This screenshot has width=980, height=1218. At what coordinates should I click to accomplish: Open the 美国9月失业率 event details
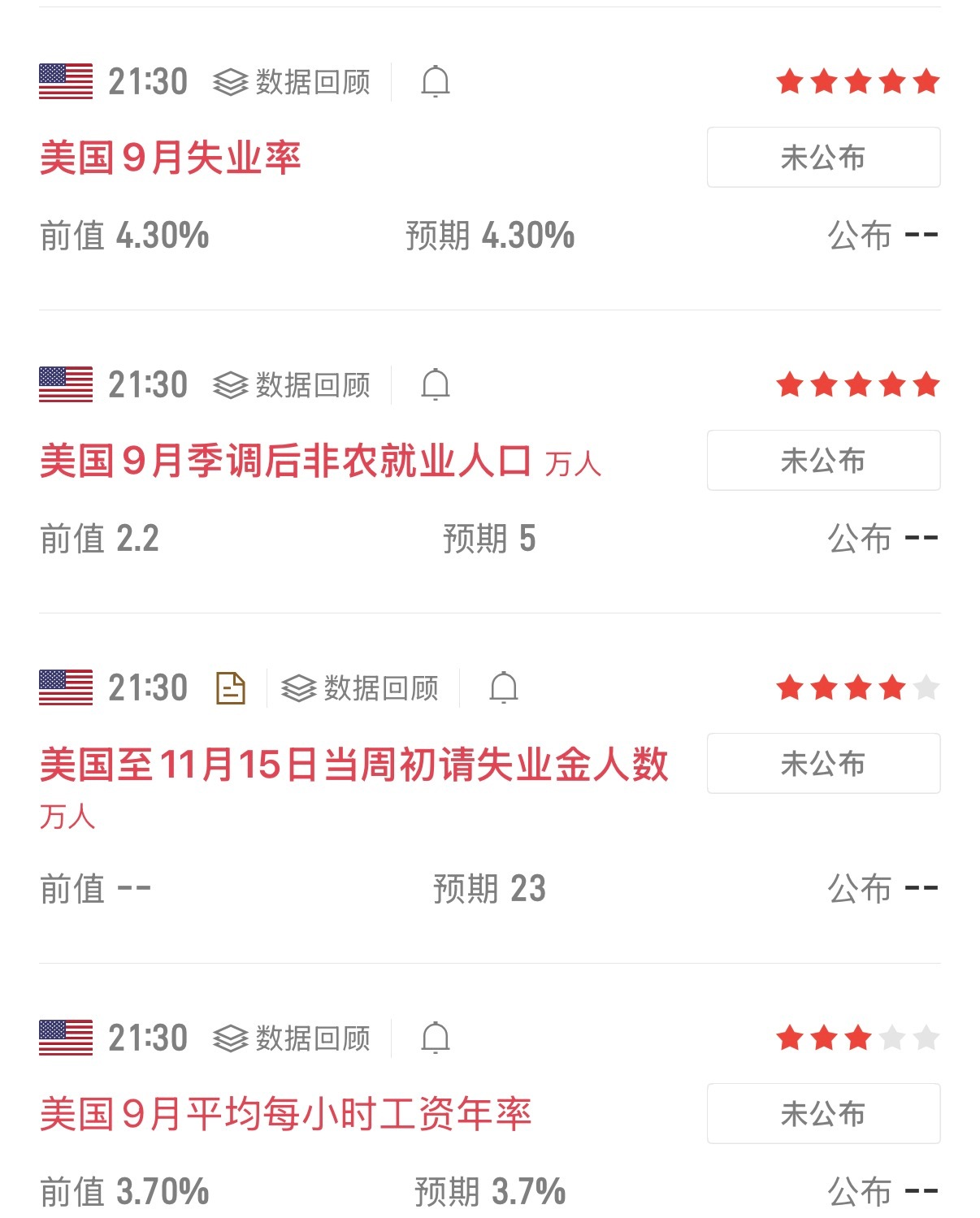tap(170, 158)
